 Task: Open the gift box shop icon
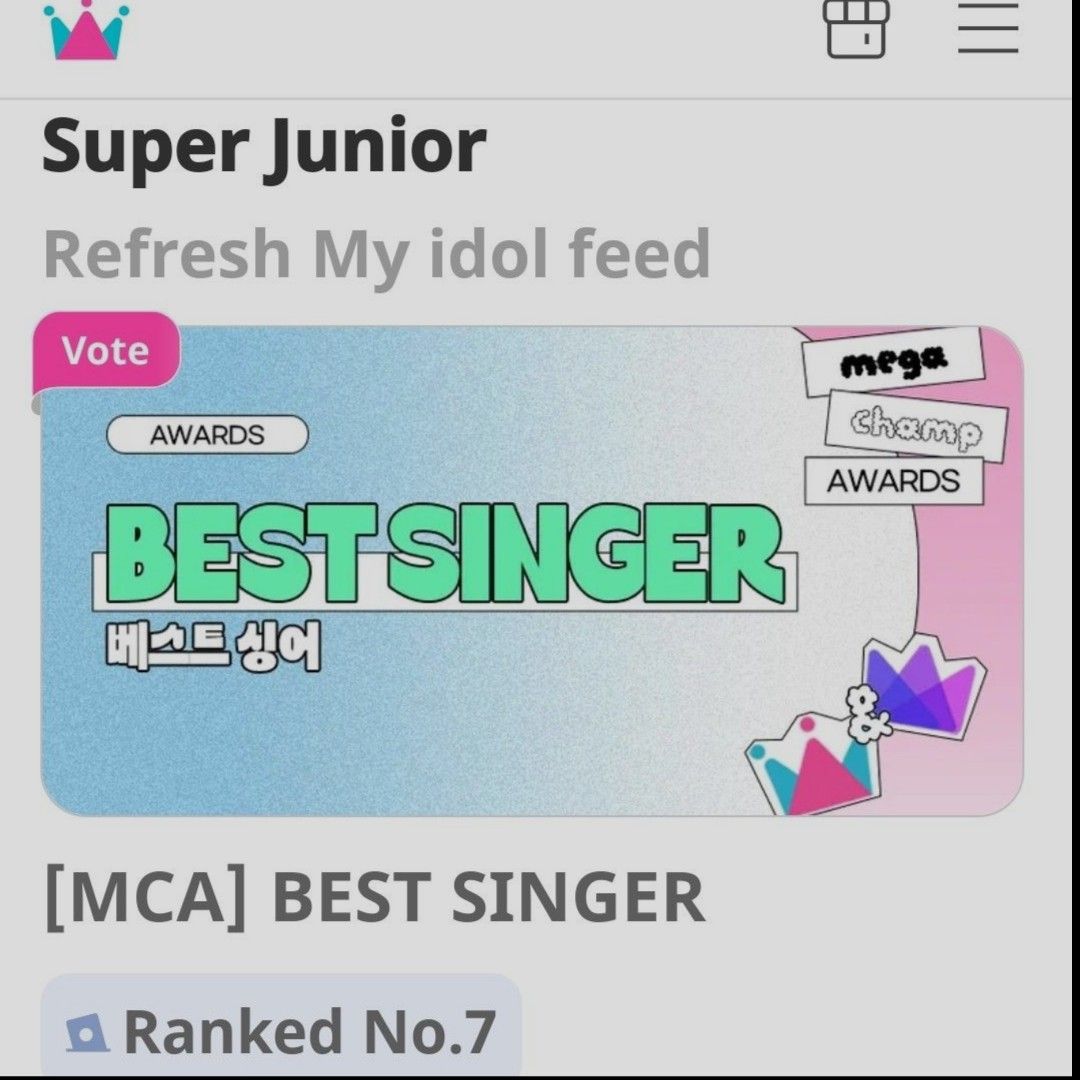pos(857,28)
